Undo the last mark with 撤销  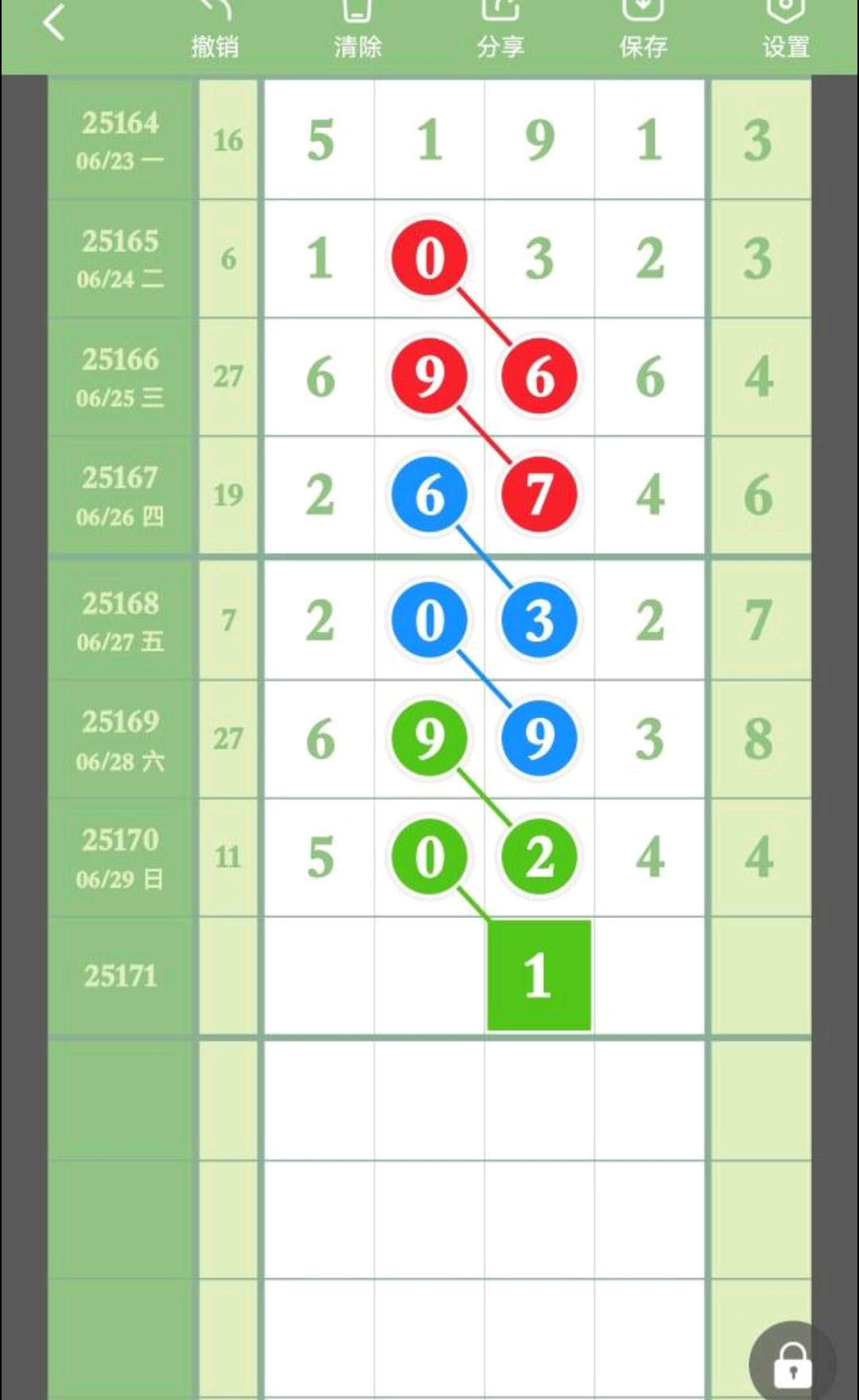click(215, 30)
